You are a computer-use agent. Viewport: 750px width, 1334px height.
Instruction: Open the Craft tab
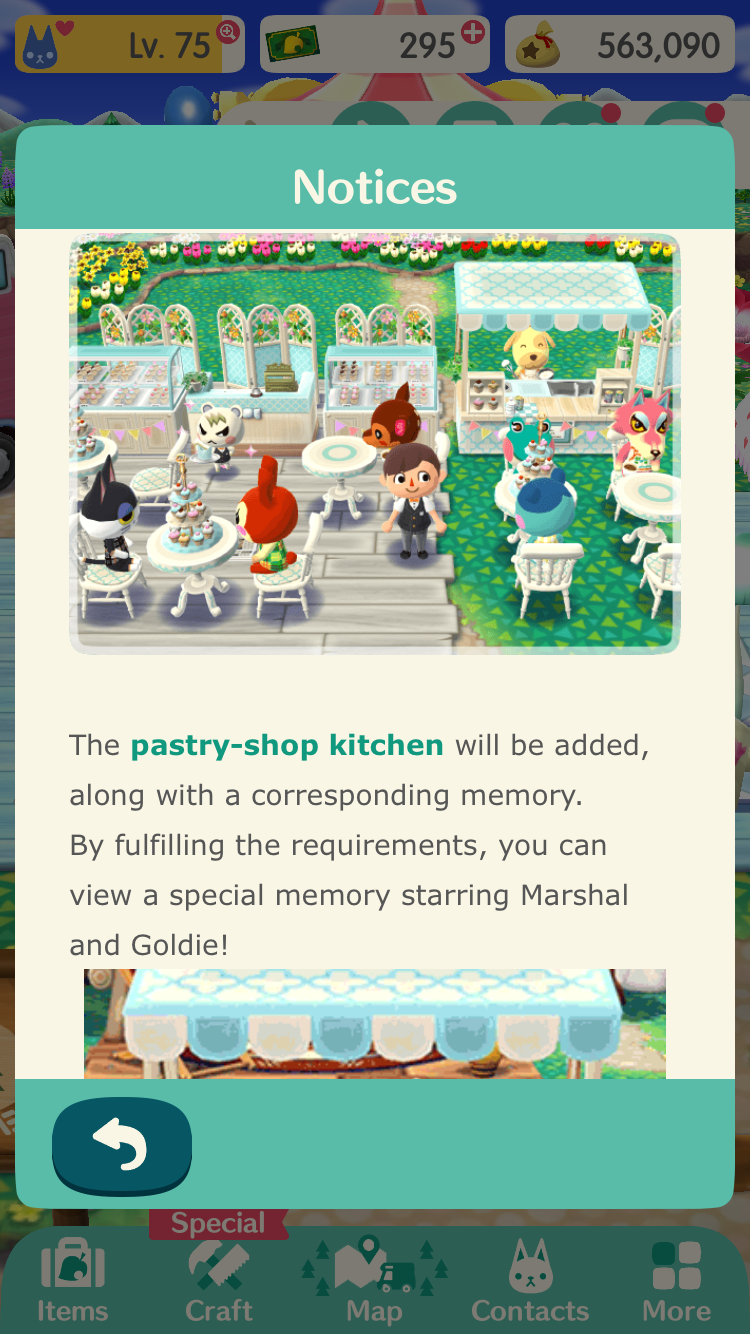tap(219, 1281)
